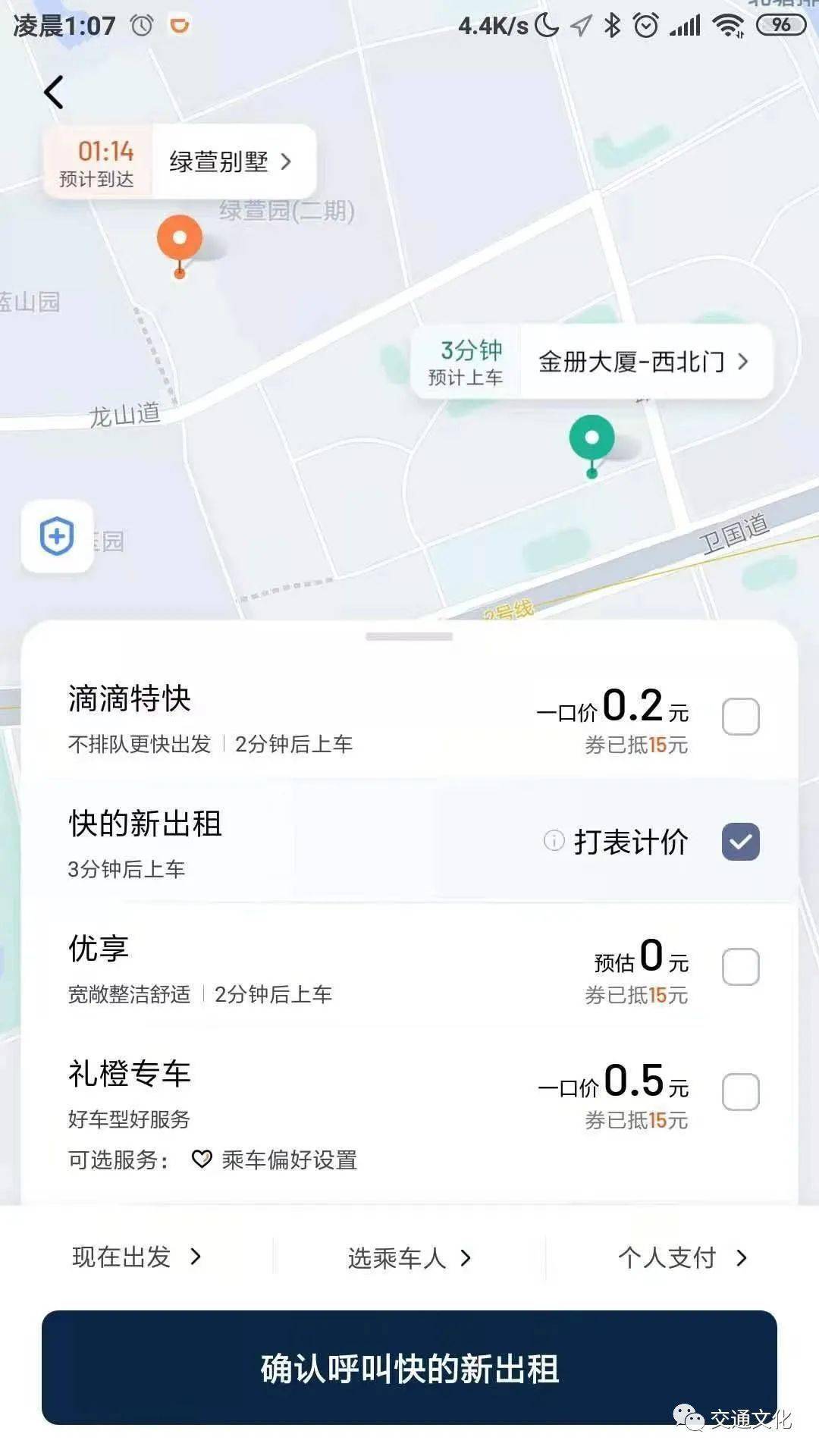View 打表计价 pricing info icon

[554, 840]
